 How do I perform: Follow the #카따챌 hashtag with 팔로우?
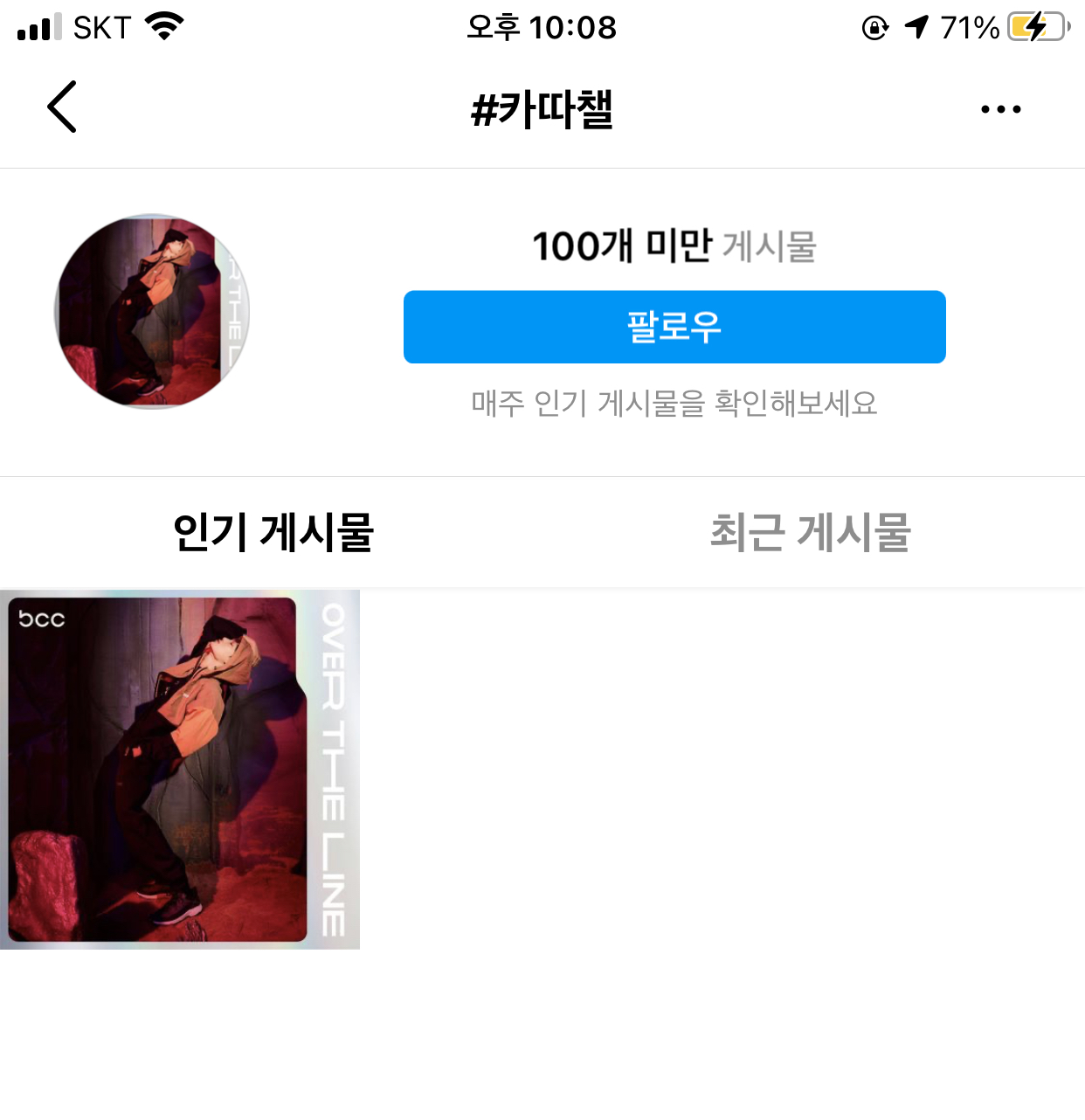pos(674,327)
